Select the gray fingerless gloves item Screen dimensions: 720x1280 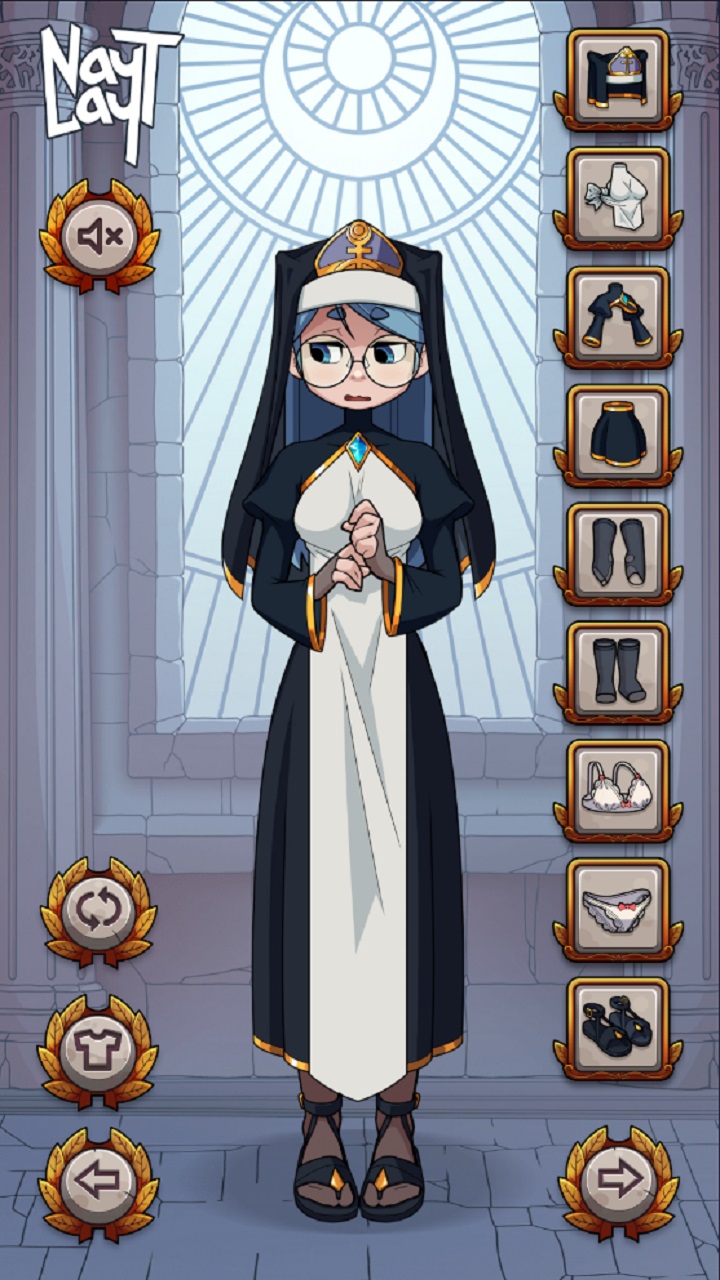618,553
